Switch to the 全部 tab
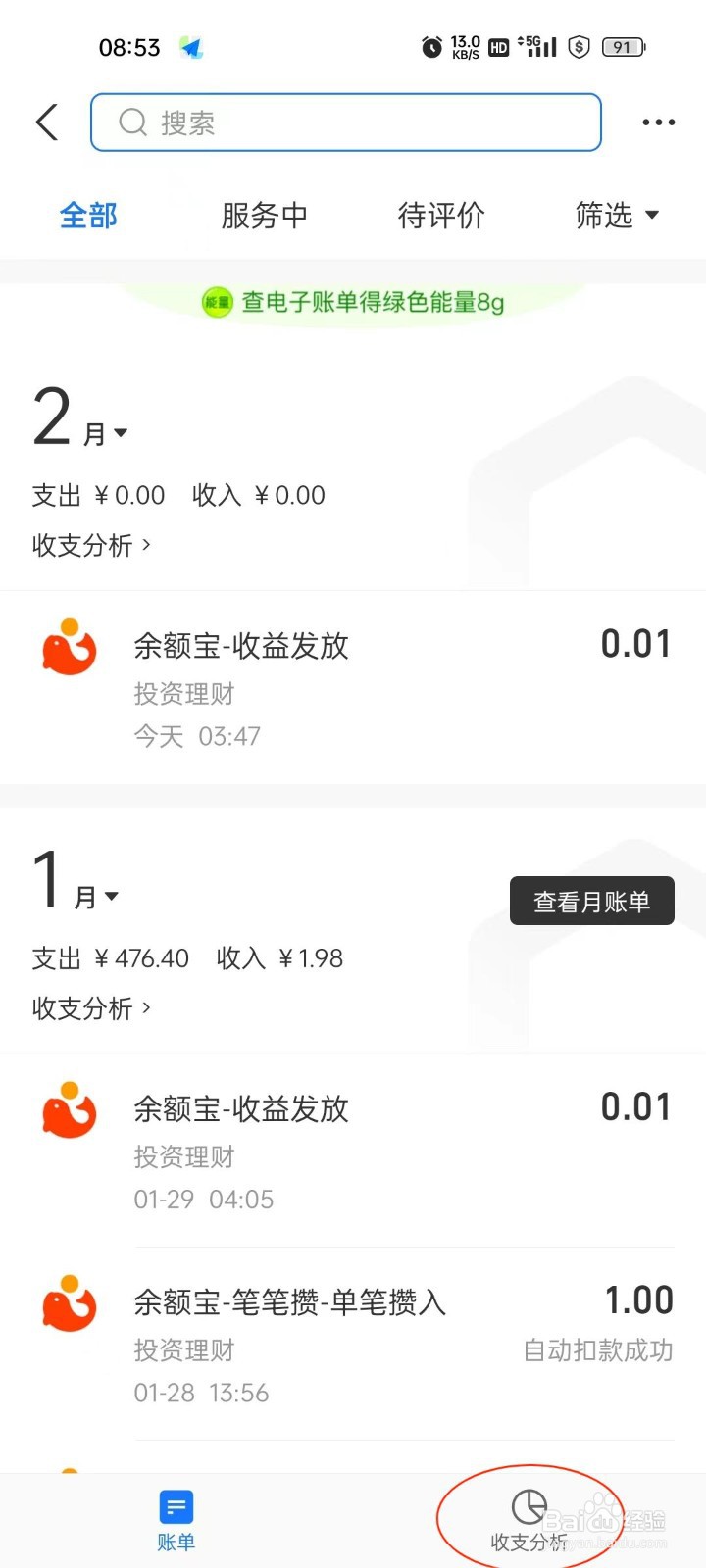The width and height of the screenshot is (706, 1568). click(x=88, y=215)
